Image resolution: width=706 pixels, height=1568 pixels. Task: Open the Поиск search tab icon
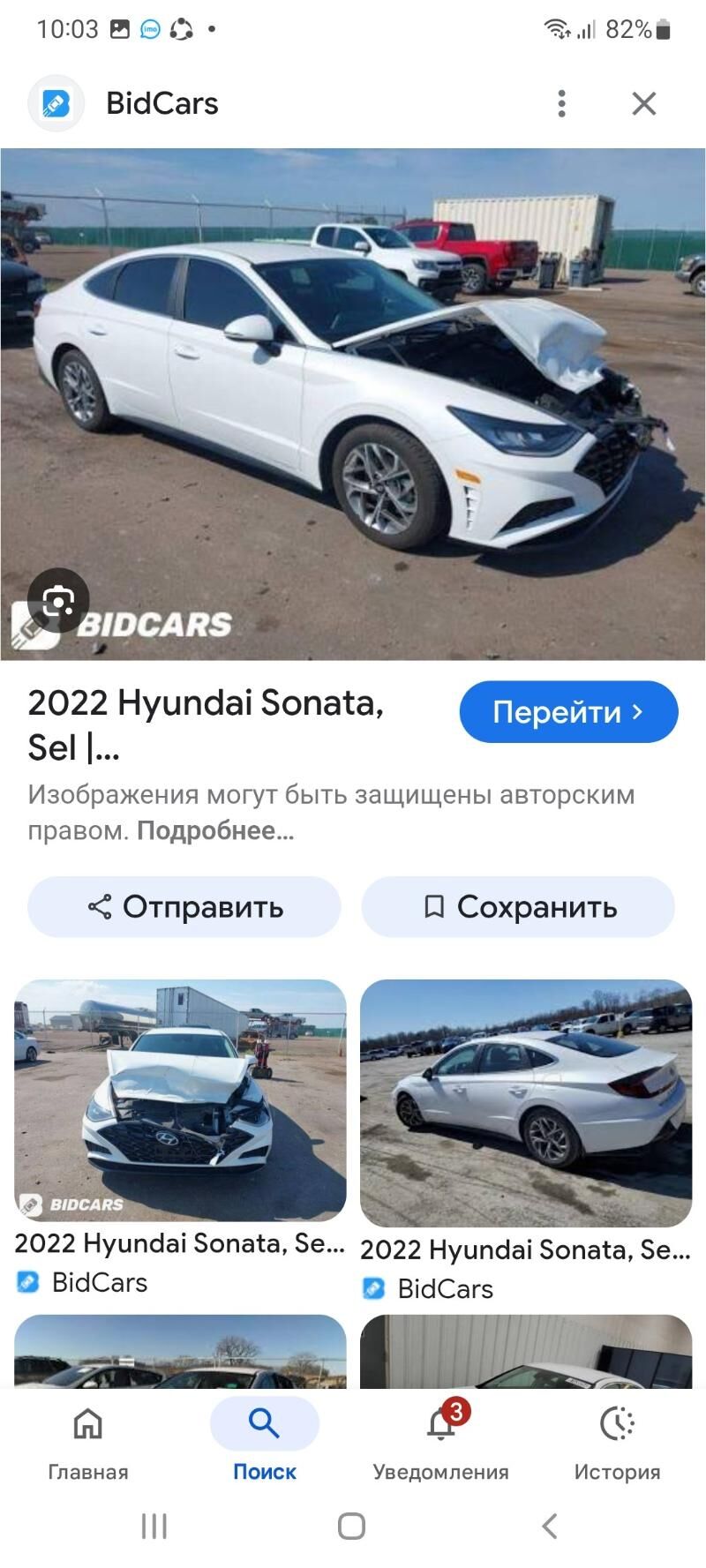pos(264,1422)
